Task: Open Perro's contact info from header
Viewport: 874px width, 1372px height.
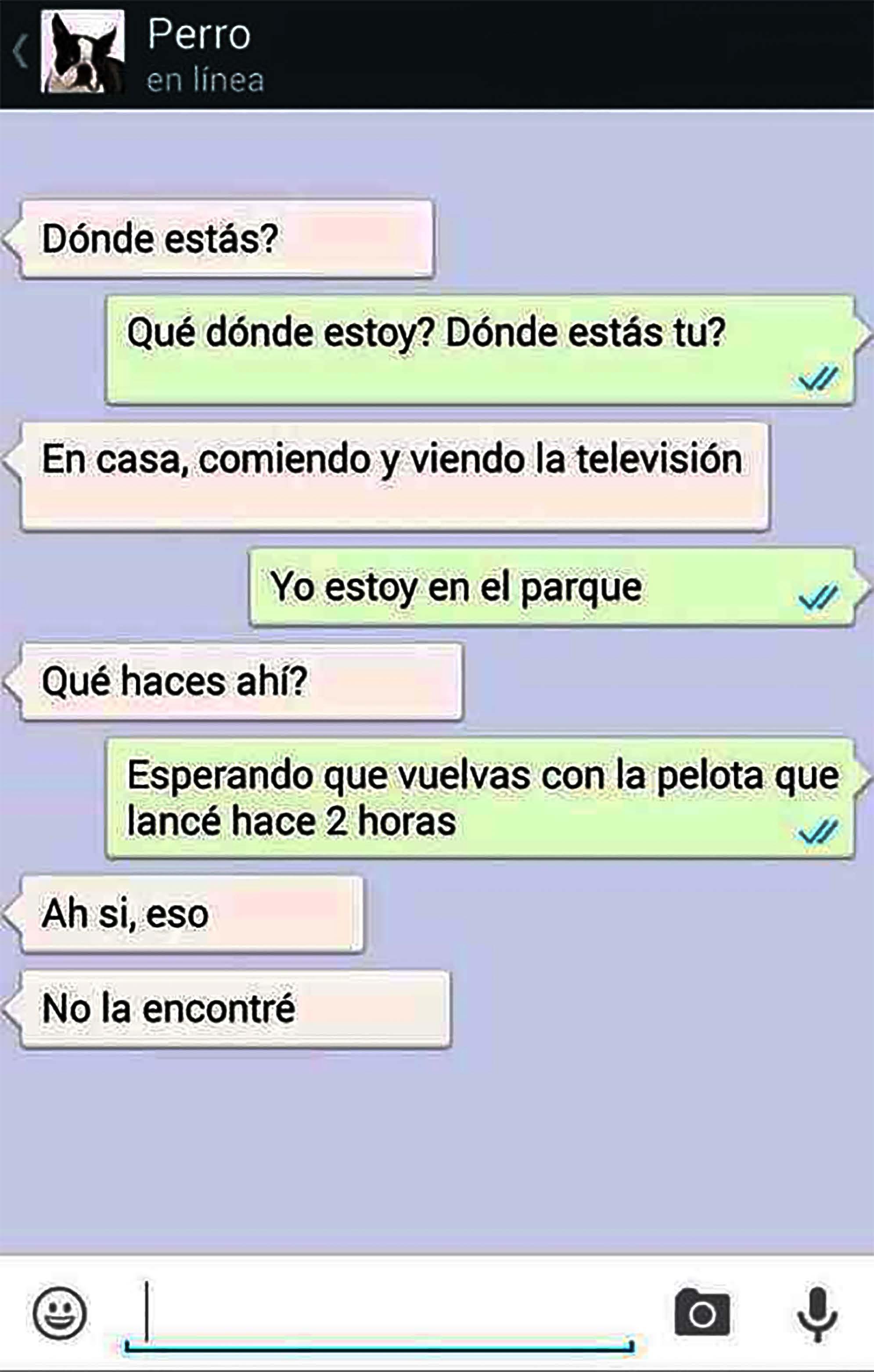Action: click(199, 35)
